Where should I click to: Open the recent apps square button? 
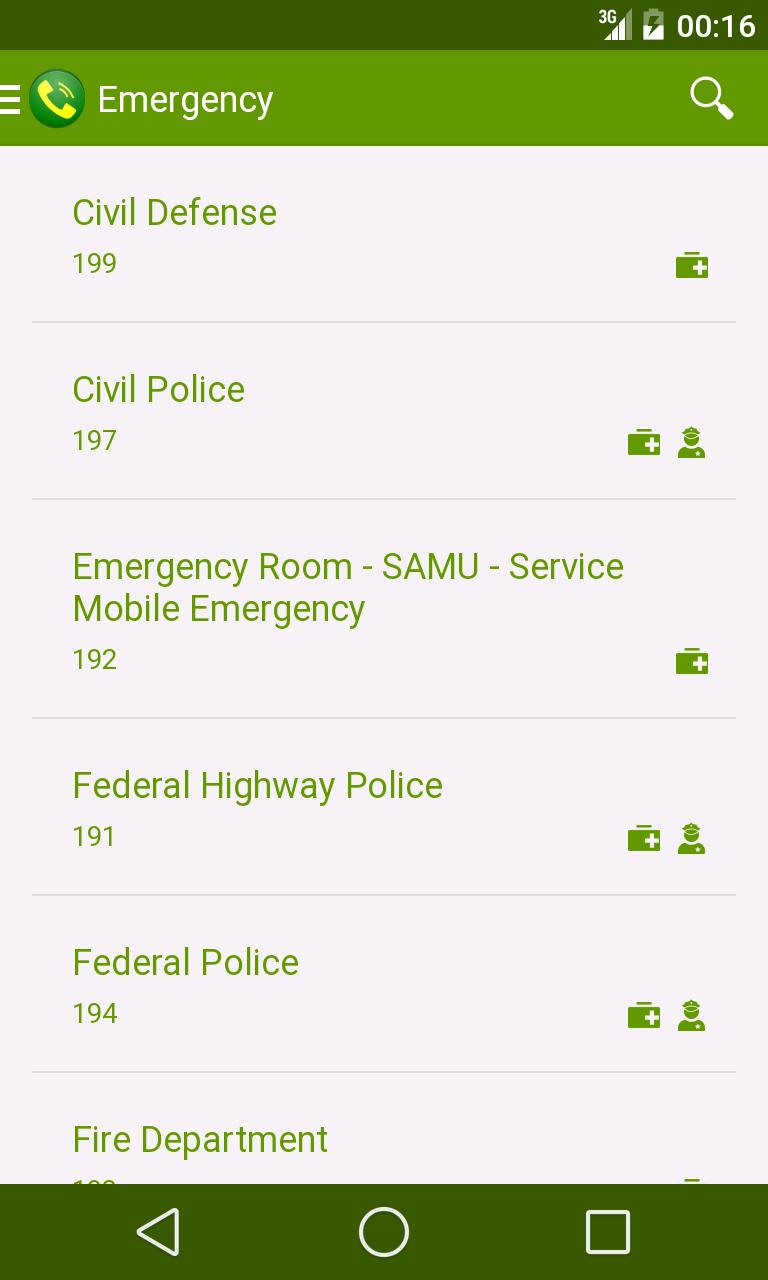pyautogui.click(x=607, y=1232)
